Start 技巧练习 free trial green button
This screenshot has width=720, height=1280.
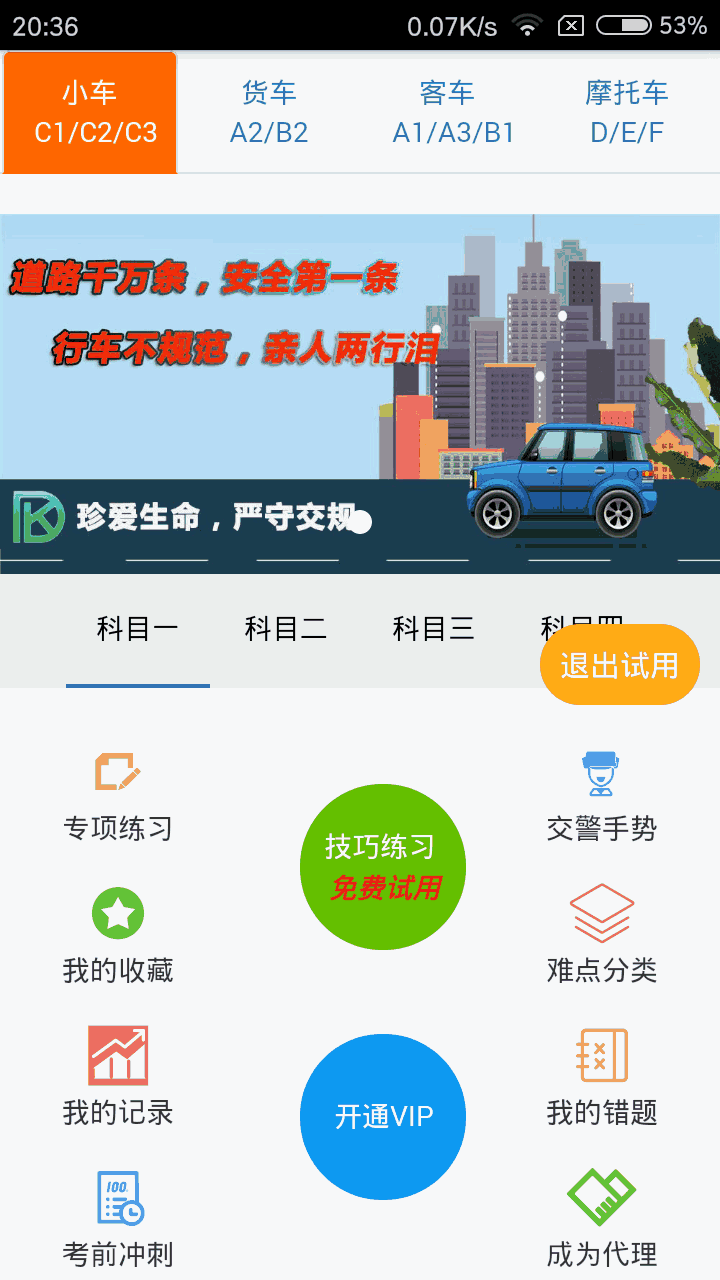click(x=382, y=867)
